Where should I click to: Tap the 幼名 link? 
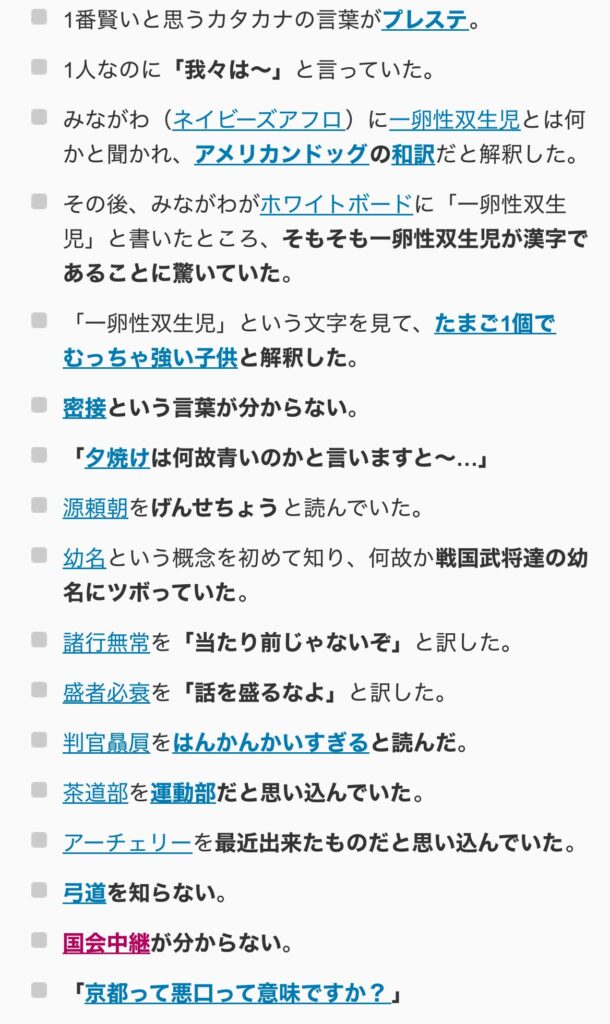tap(84, 558)
